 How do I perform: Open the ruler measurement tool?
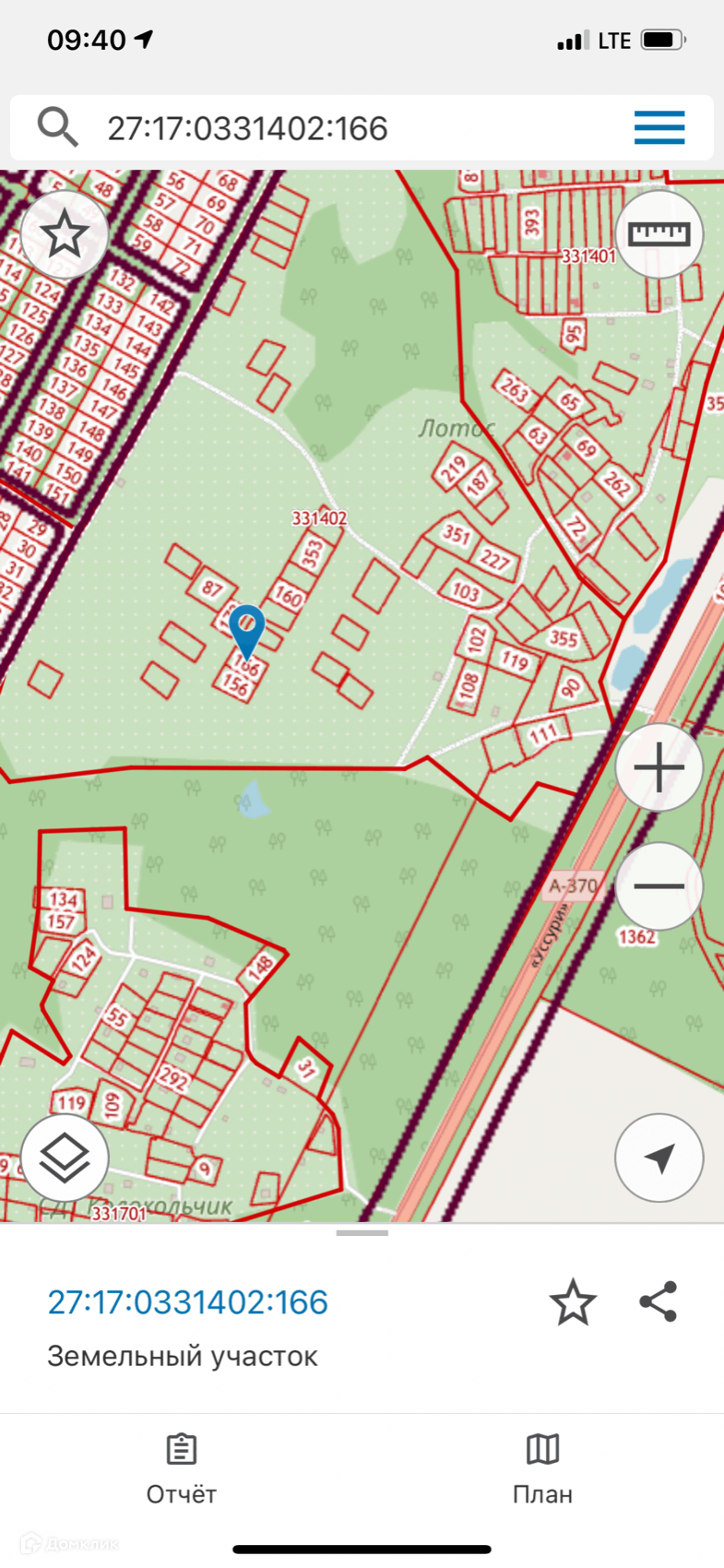point(659,234)
